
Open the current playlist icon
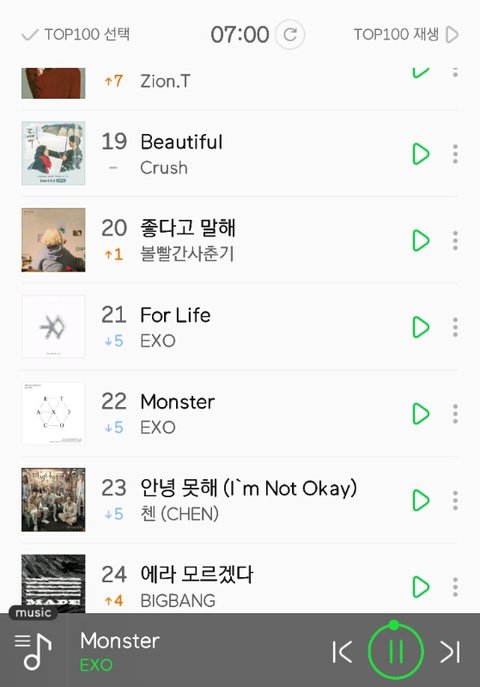[x=33, y=651]
